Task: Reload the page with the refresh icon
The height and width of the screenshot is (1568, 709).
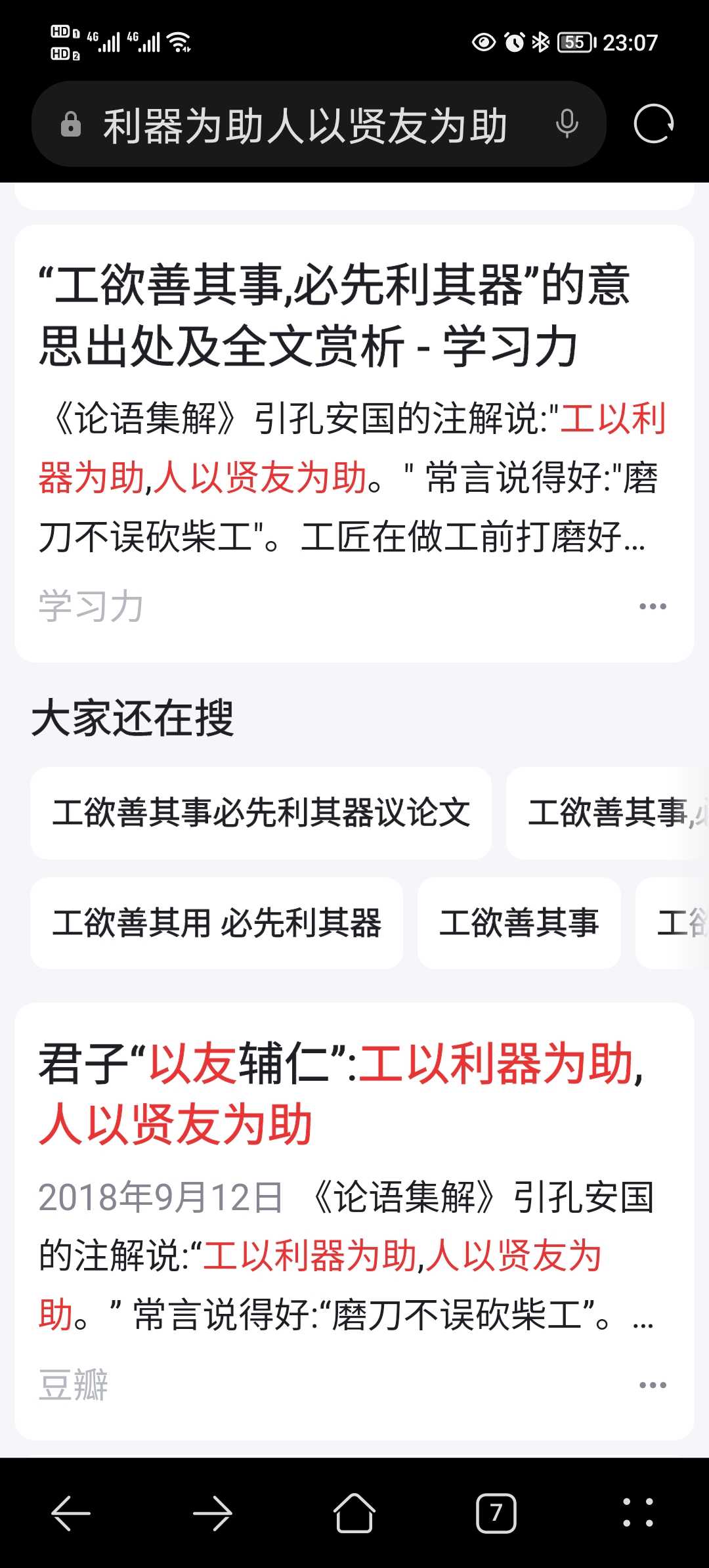Action: (653, 123)
